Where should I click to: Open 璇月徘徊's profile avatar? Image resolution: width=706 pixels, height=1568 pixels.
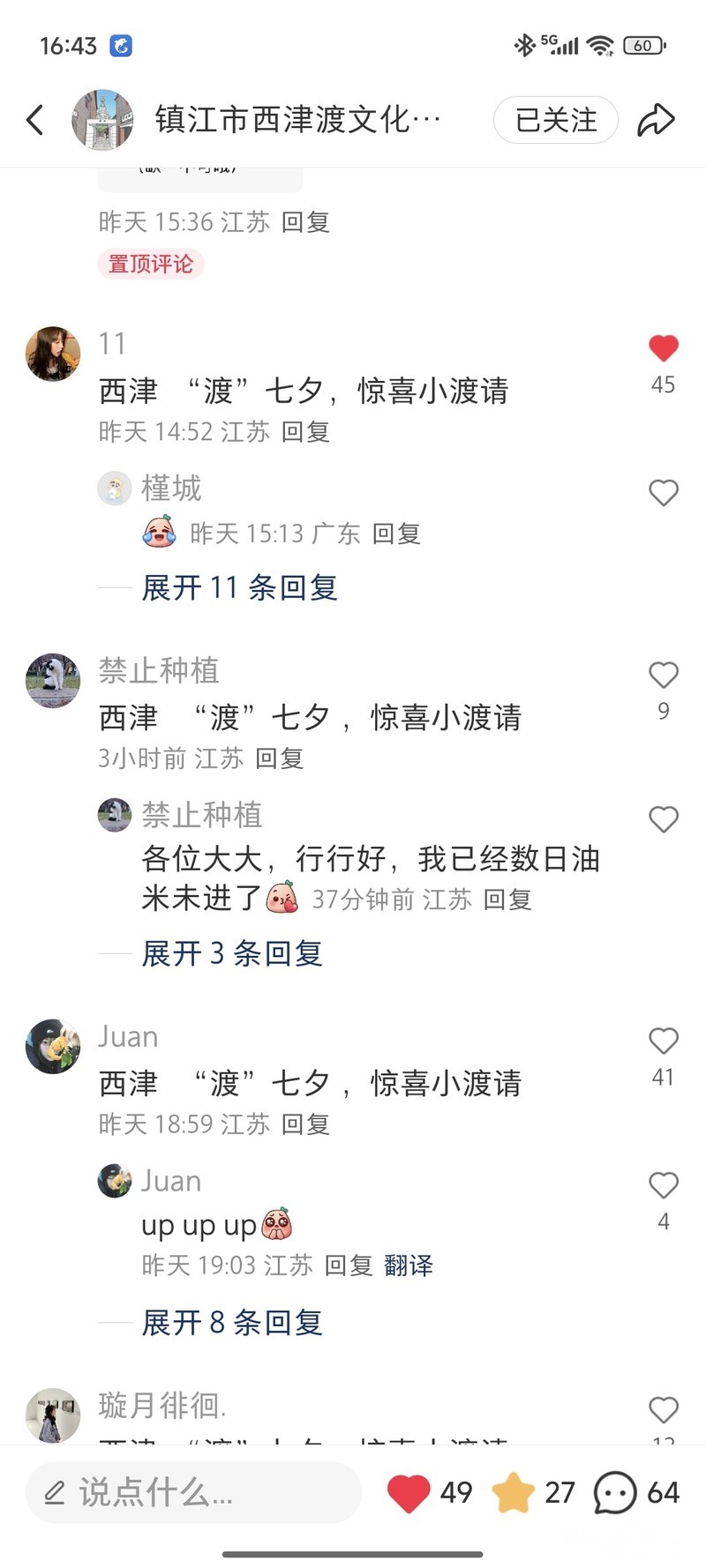[x=53, y=1415]
